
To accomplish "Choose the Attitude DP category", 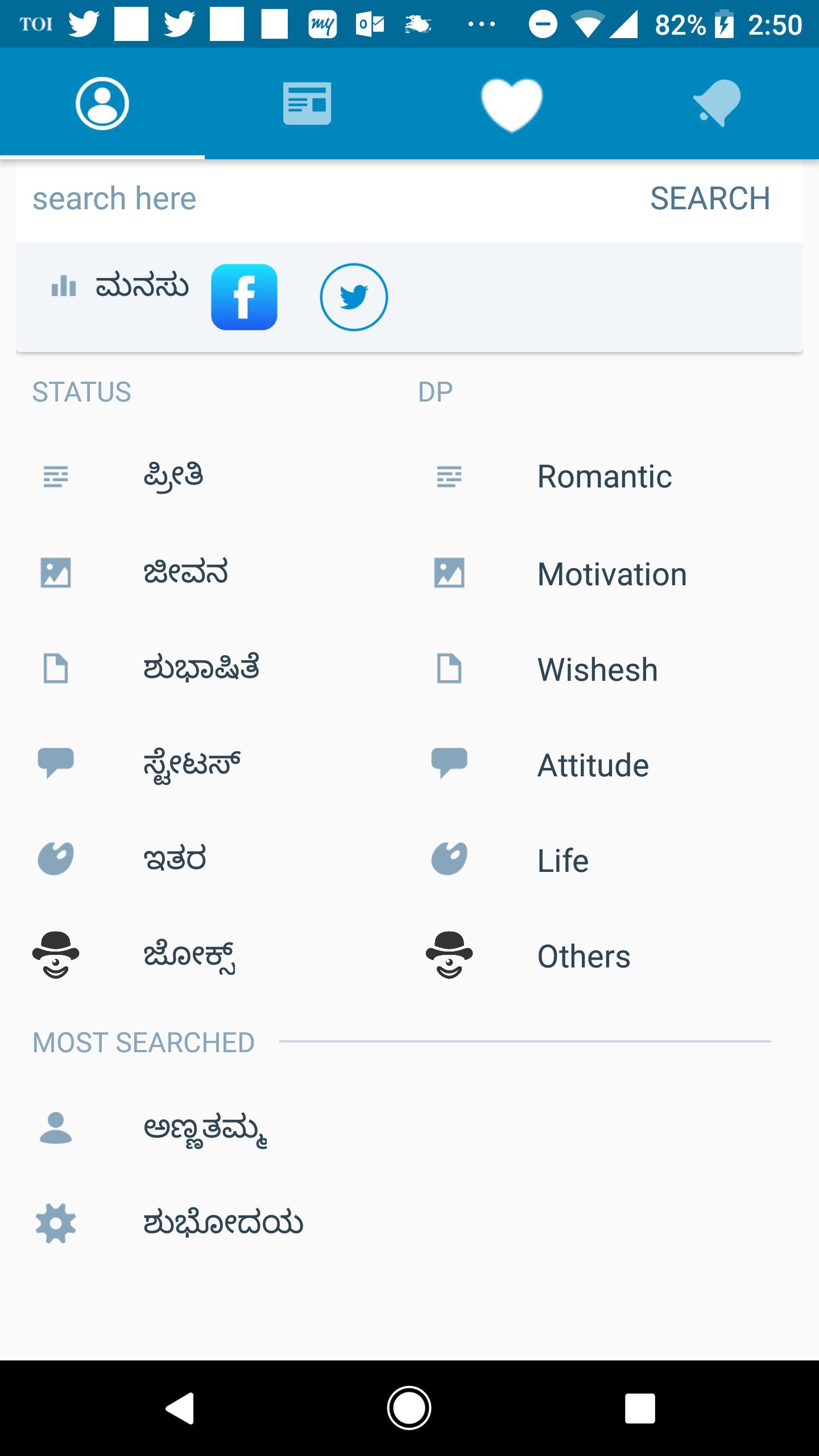I will point(593,765).
